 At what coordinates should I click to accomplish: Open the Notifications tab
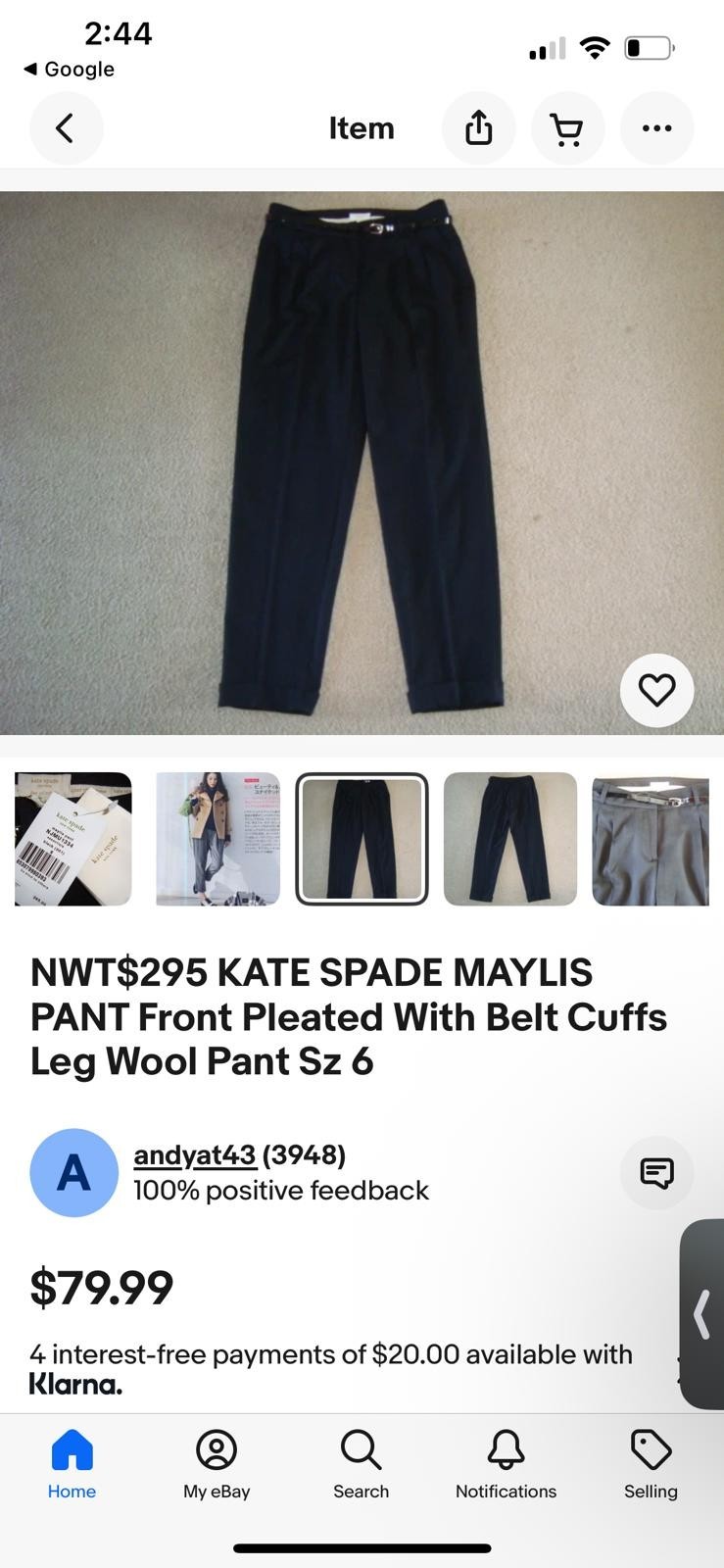(x=506, y=1464)
